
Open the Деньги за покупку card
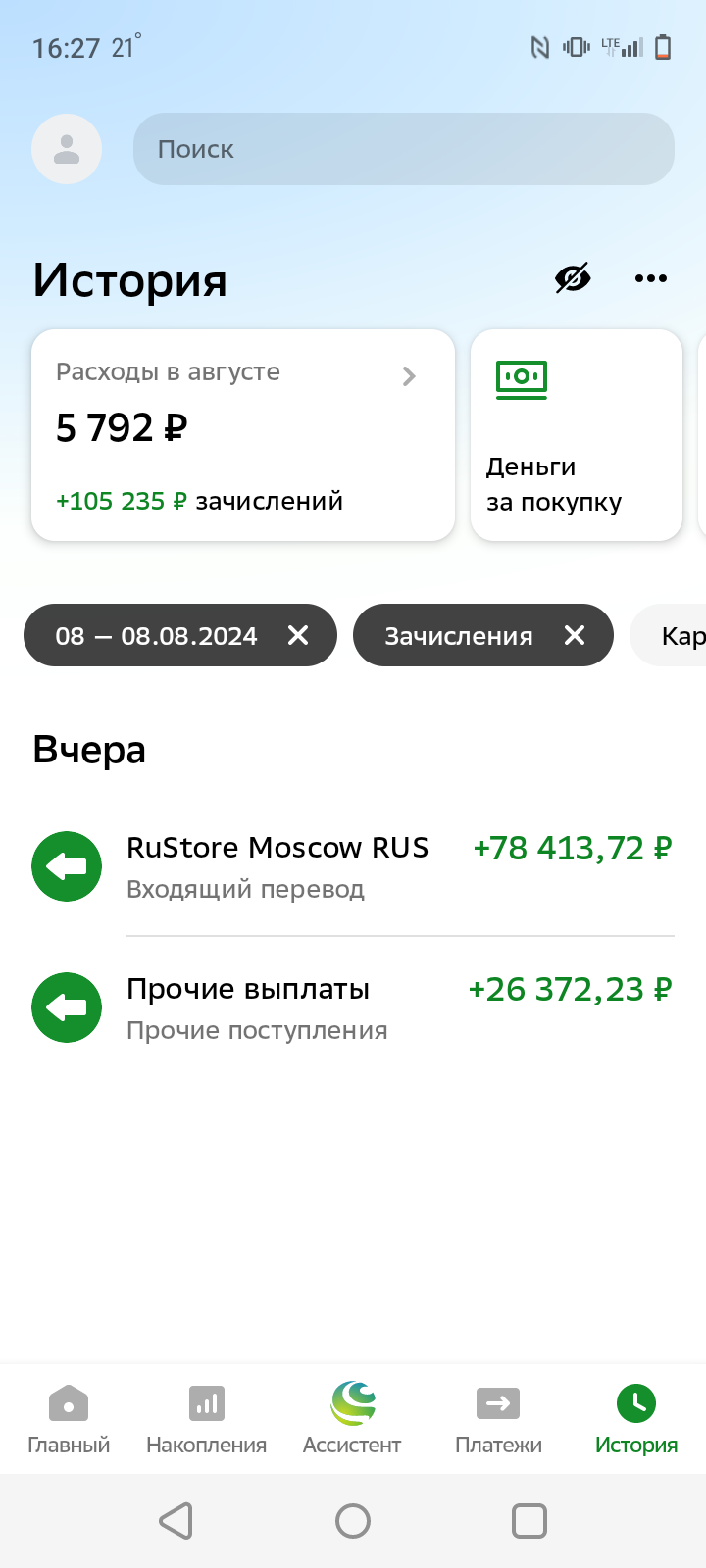click(x=577, y=435)
